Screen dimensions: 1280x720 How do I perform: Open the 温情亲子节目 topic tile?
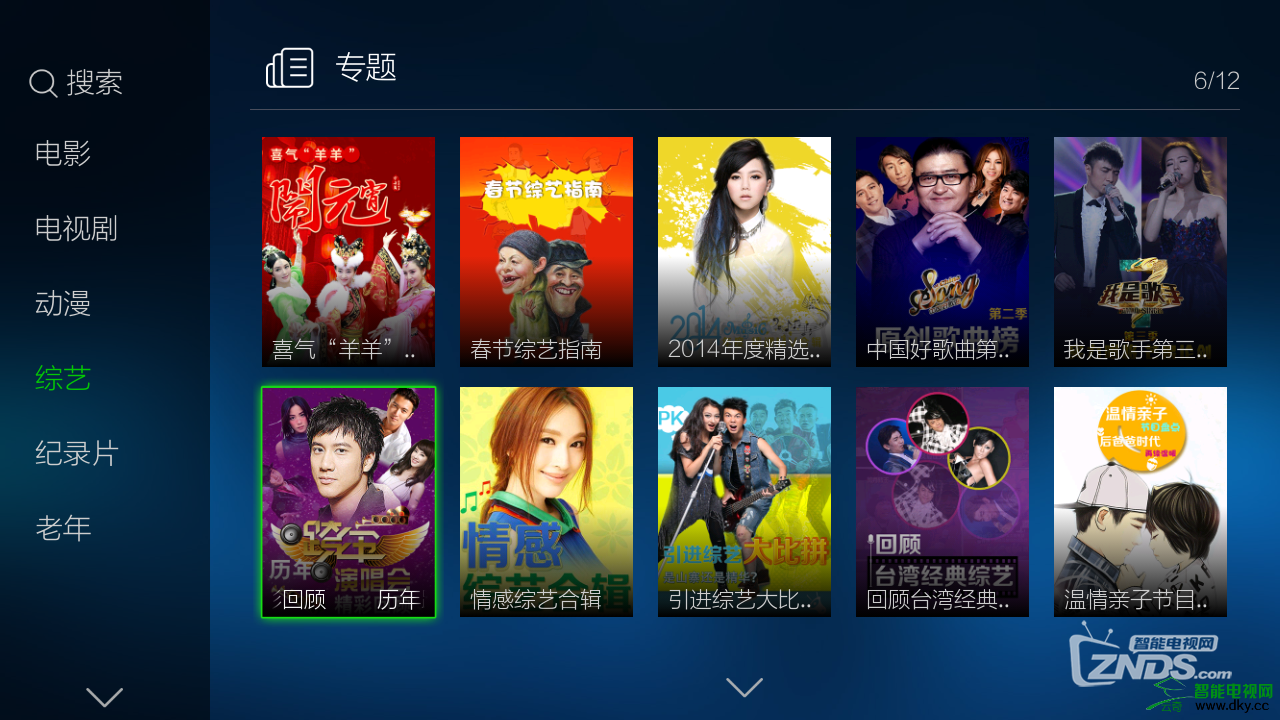tap(1140, 502)
